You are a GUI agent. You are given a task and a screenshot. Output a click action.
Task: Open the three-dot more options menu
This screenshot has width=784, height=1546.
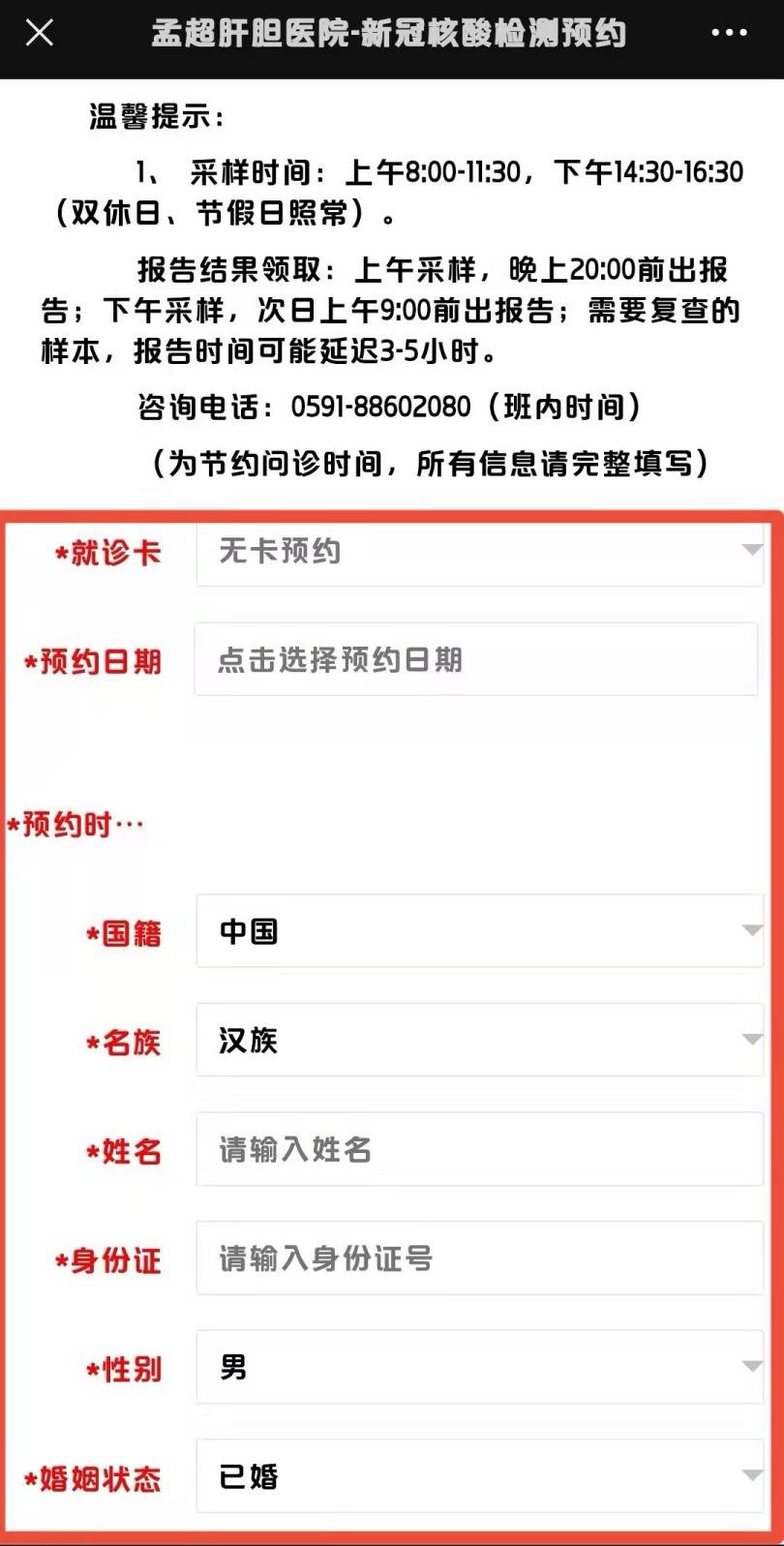[x=729, y=34]
